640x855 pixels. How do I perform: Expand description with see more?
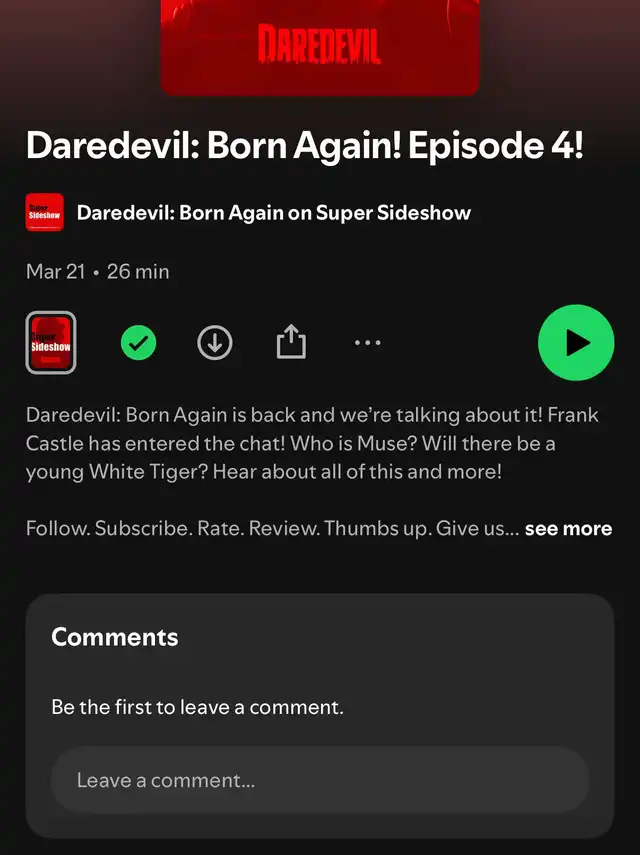567,529
